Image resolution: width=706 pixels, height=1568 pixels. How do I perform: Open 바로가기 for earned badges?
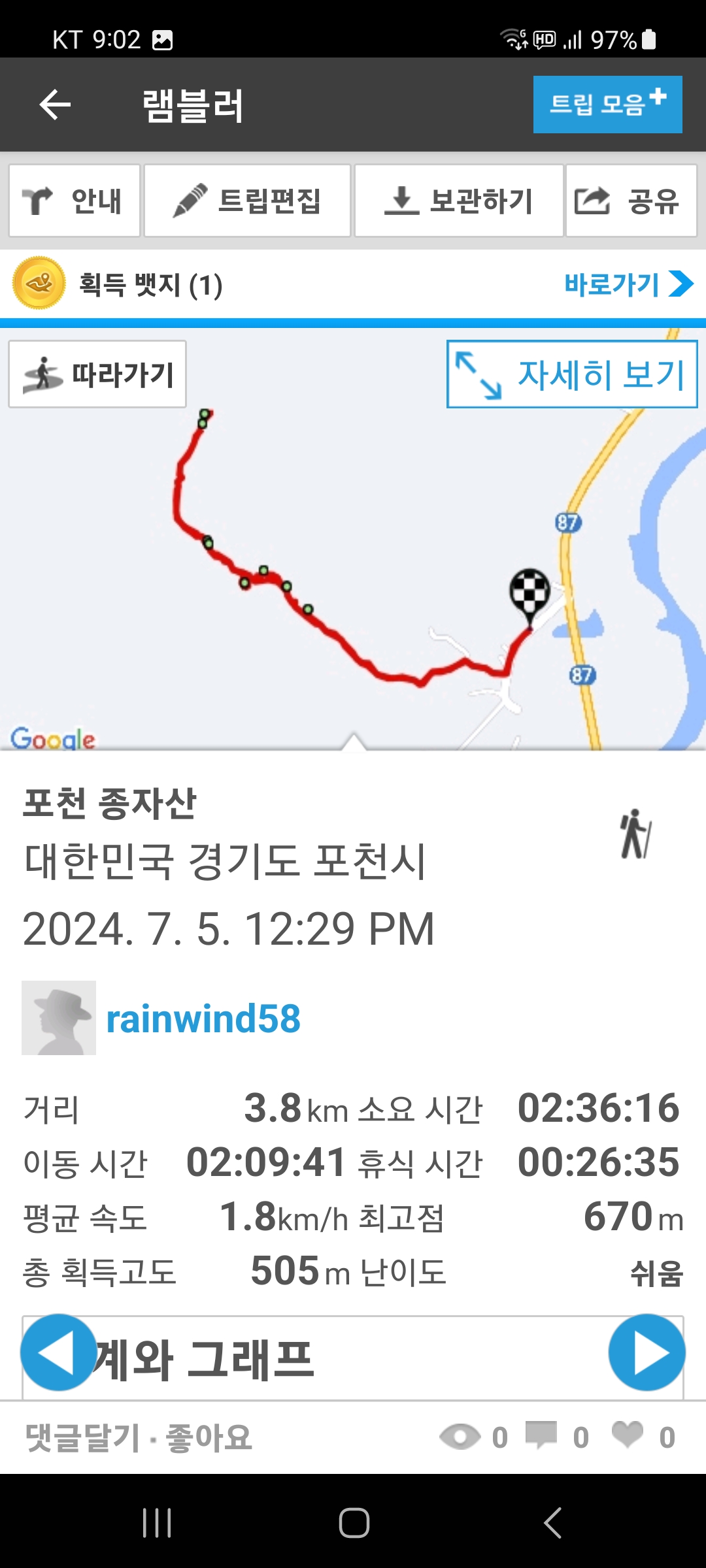click(x=628, y=284)
